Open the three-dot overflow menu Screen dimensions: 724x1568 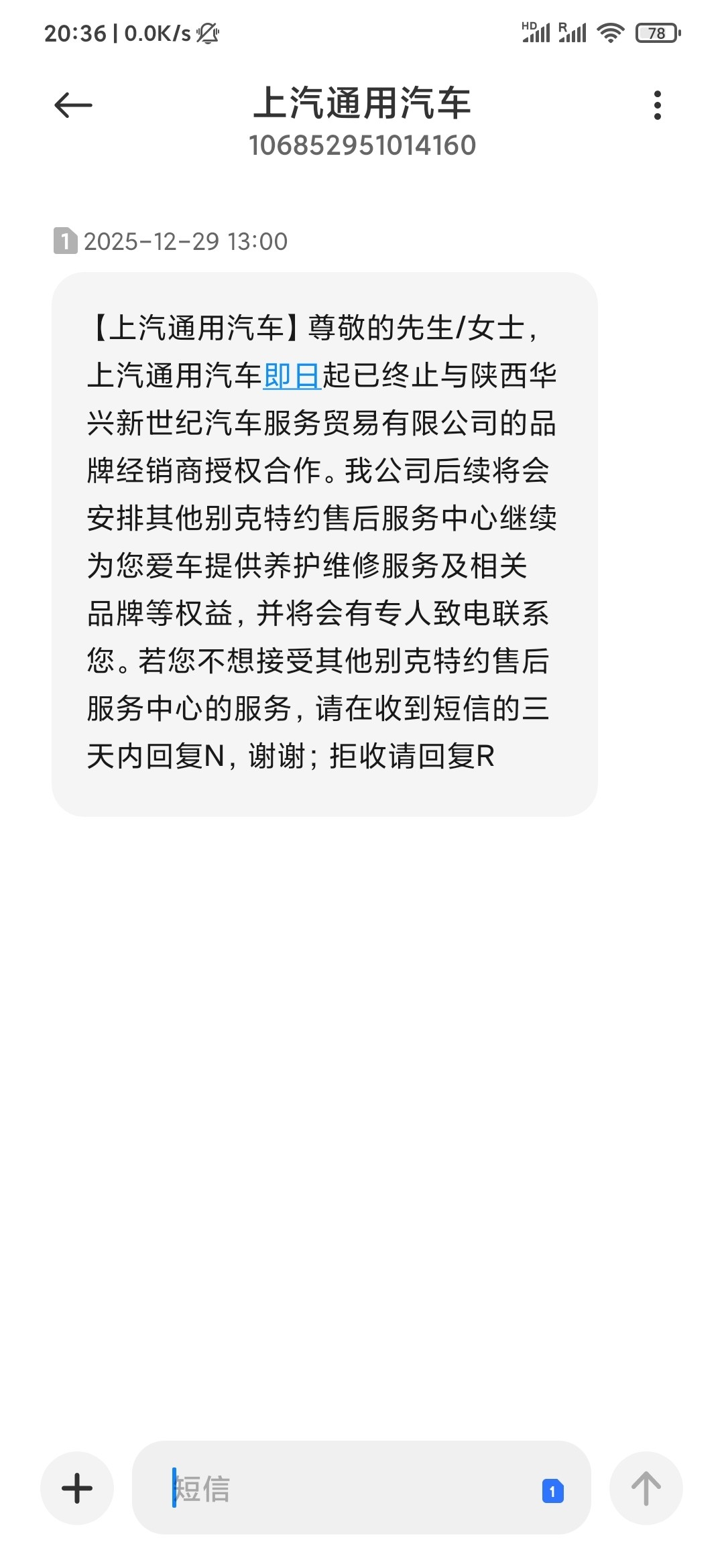pos(657,105)
